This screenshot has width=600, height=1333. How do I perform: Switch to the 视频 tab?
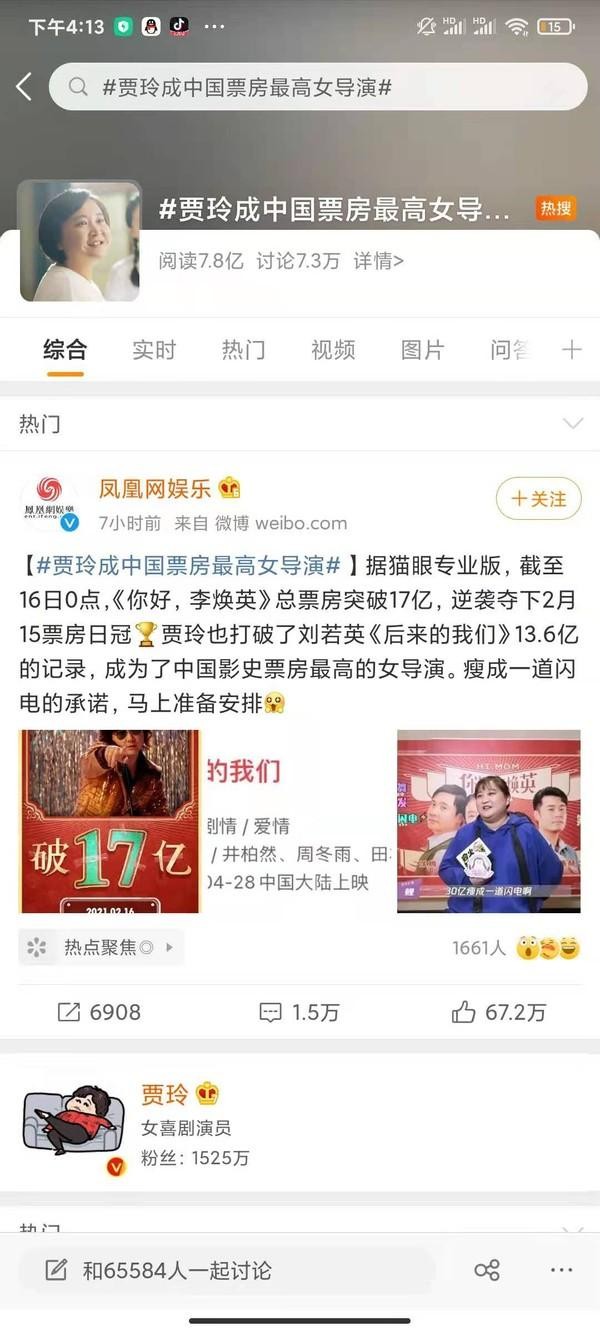click(x=333, y=349)
